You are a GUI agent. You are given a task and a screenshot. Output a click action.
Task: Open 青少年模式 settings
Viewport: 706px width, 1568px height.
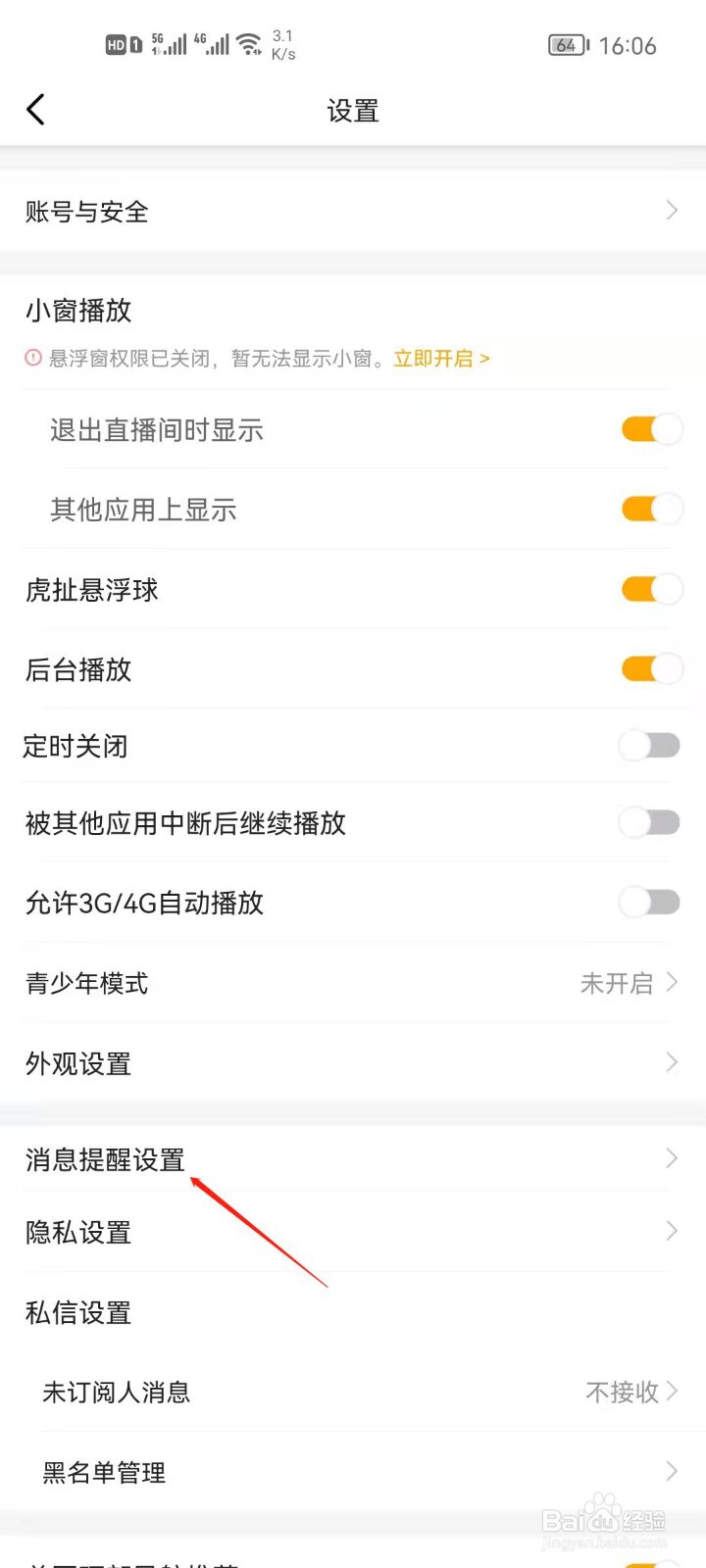(x=353, y=983)
